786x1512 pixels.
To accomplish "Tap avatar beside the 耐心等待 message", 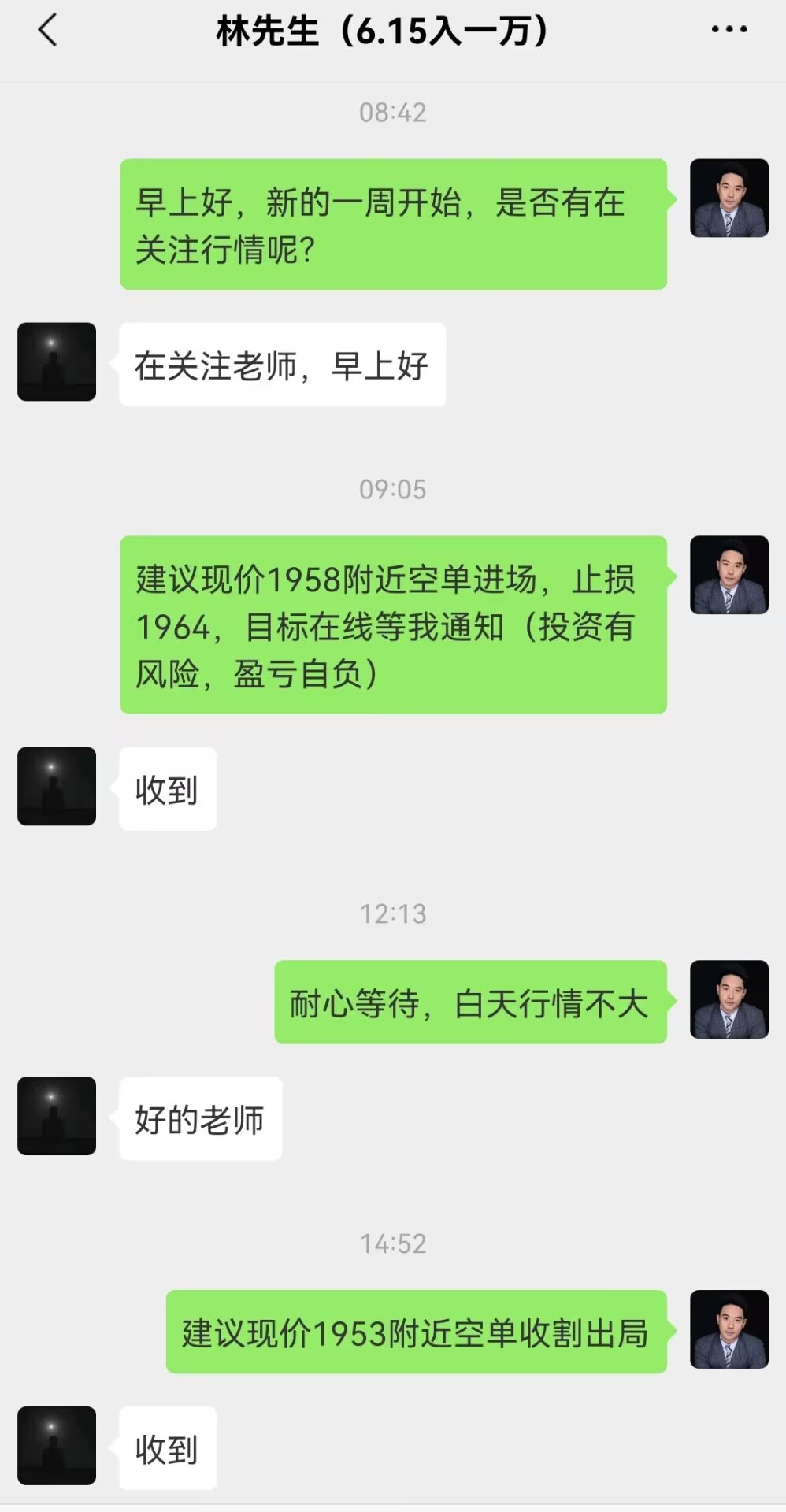I will click(x=729, y=999).
